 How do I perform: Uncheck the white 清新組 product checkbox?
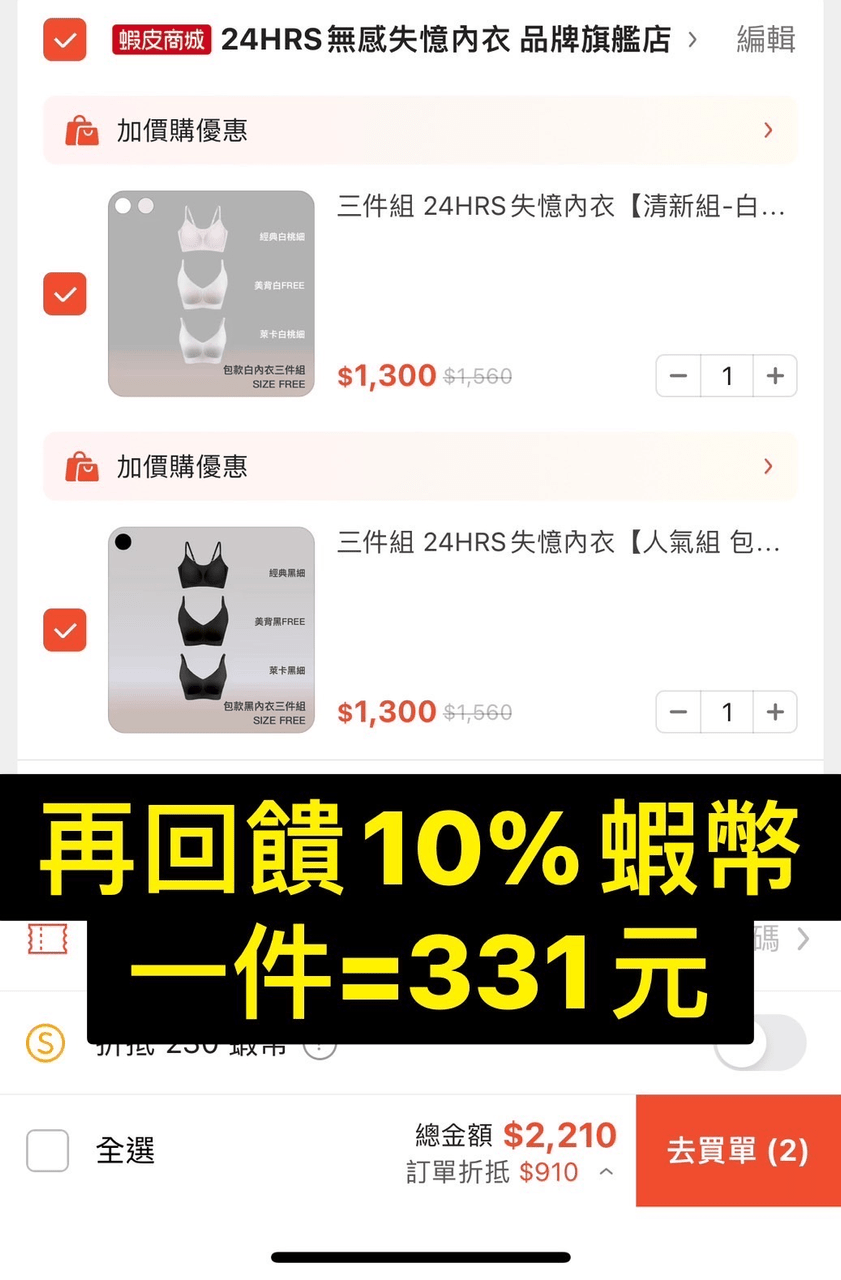coord(64,294)
